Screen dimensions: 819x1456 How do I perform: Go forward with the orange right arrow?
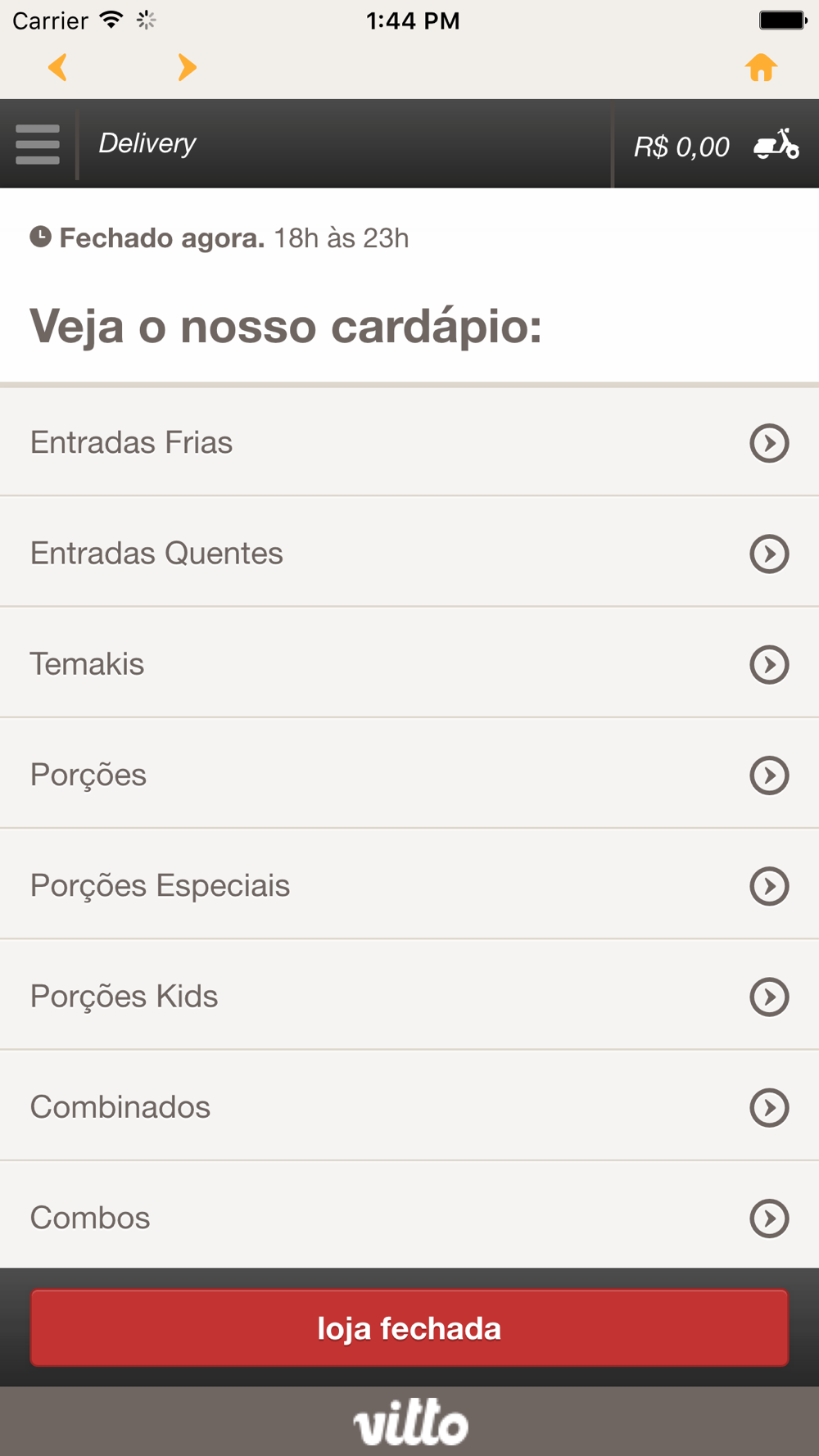pyautogui.click(x=188, y=67)
